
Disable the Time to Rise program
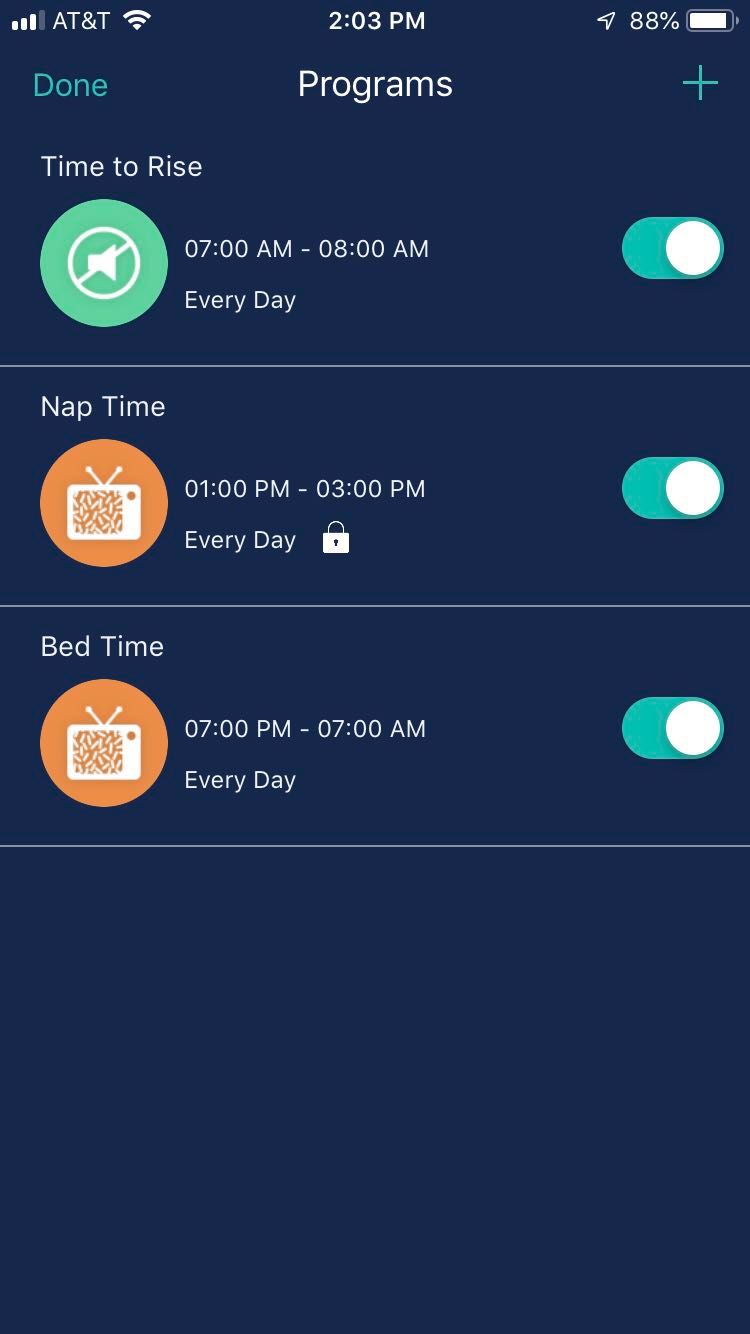tap(672, 248)
